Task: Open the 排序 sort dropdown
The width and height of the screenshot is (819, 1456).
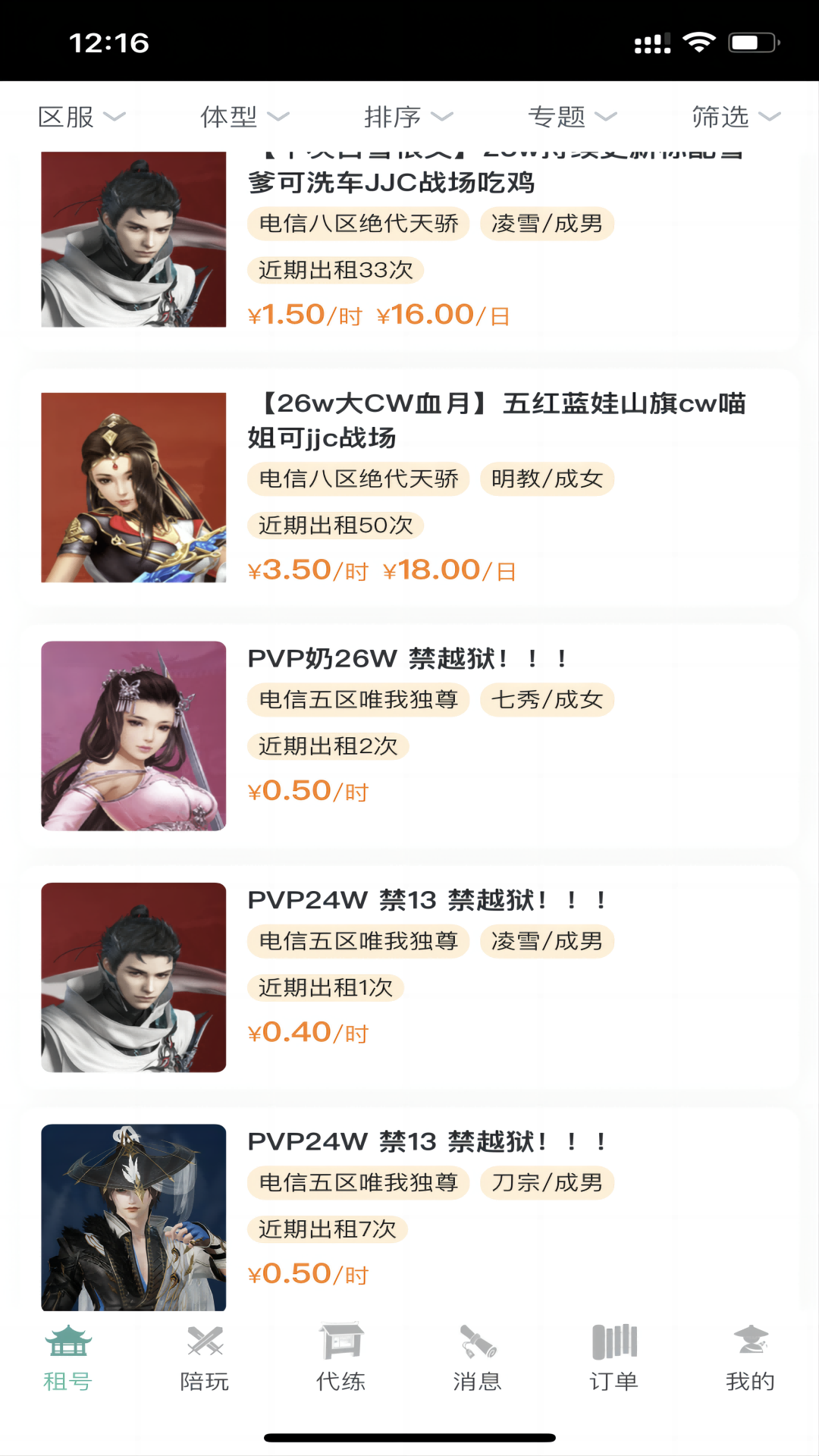Action: (x=408, y=117)
